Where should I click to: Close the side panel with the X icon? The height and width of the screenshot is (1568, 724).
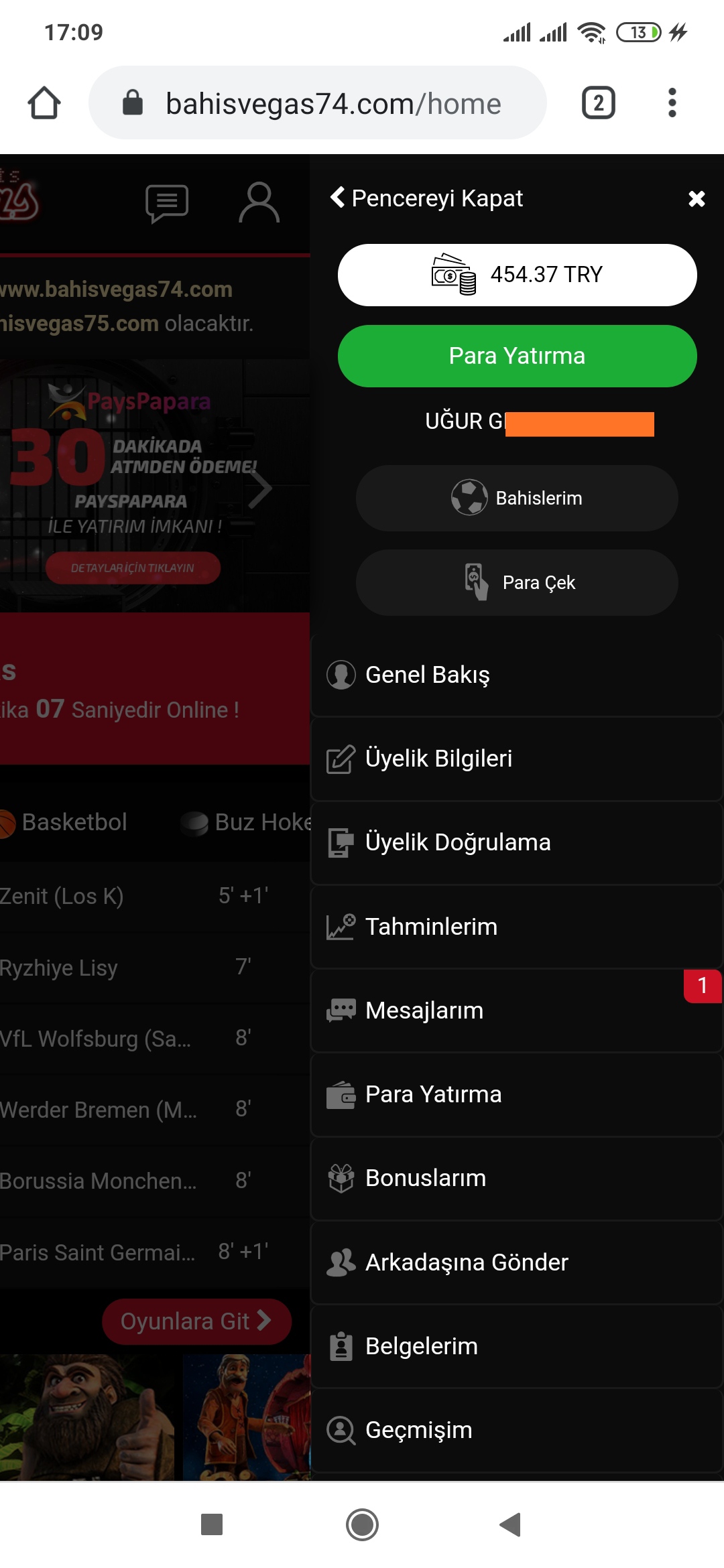[x=697, y=198]
